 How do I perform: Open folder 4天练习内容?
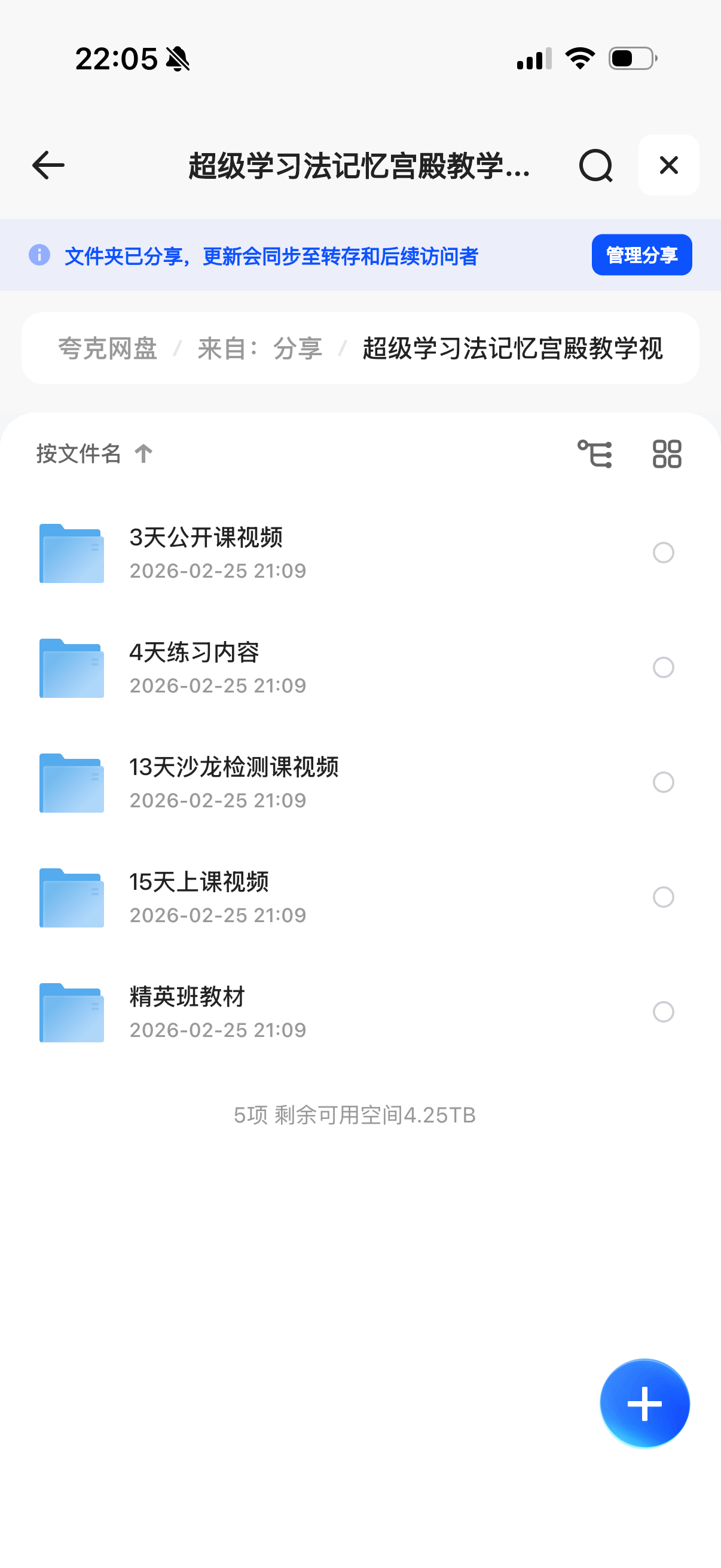(x=195, y=667)
